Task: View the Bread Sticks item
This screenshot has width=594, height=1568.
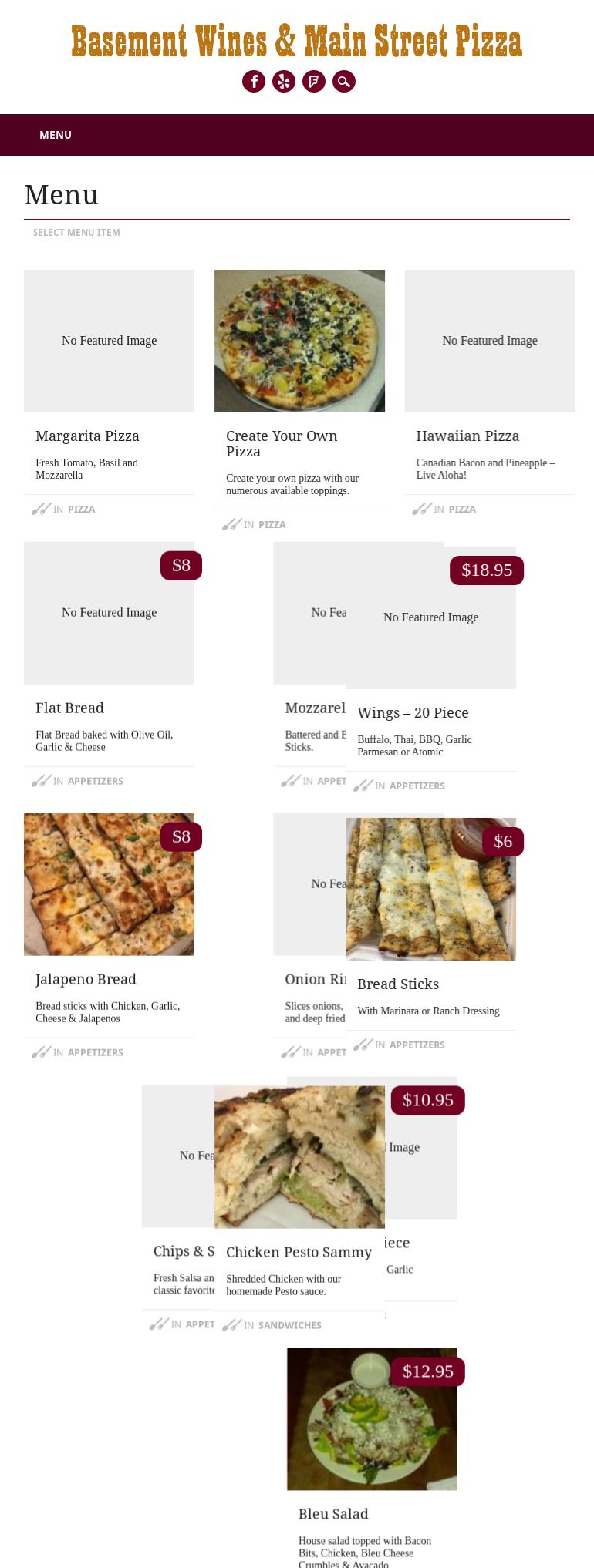Action: coord(398,984)
